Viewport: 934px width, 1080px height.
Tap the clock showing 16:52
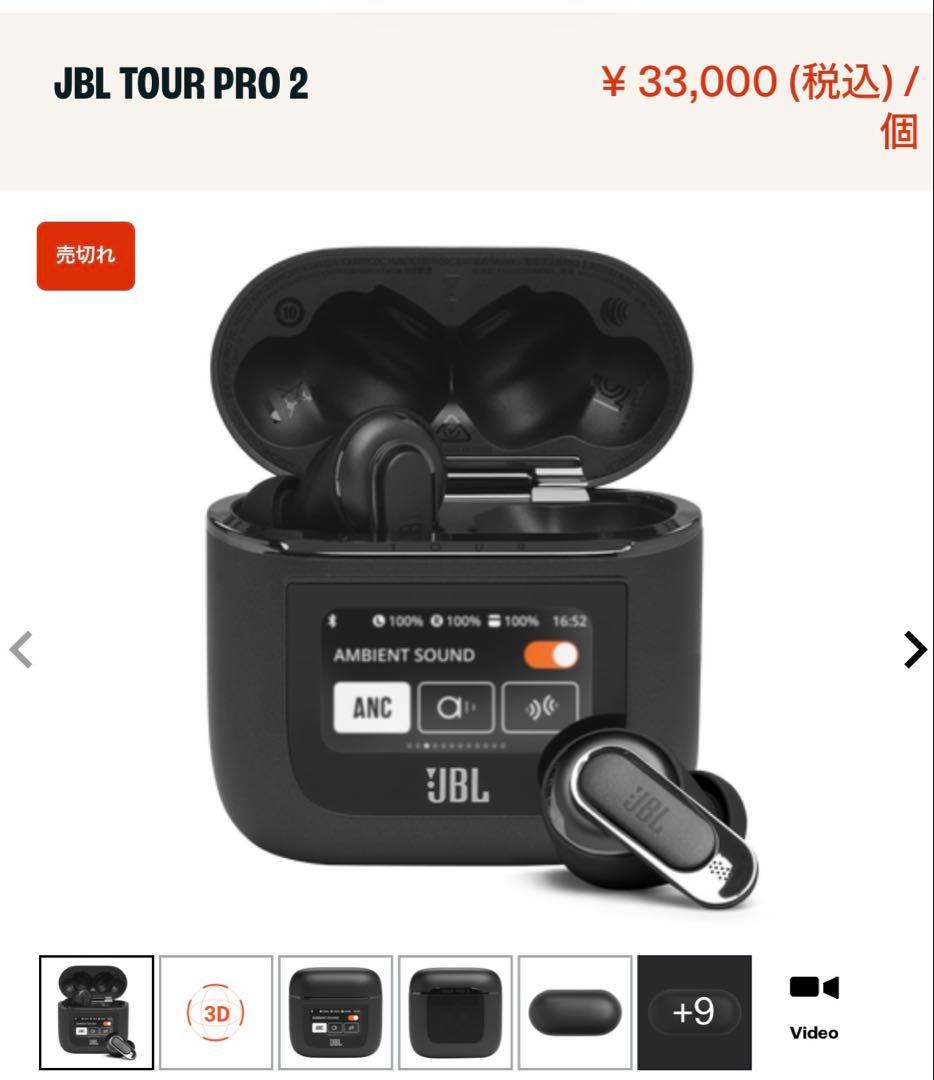[569, 618]
